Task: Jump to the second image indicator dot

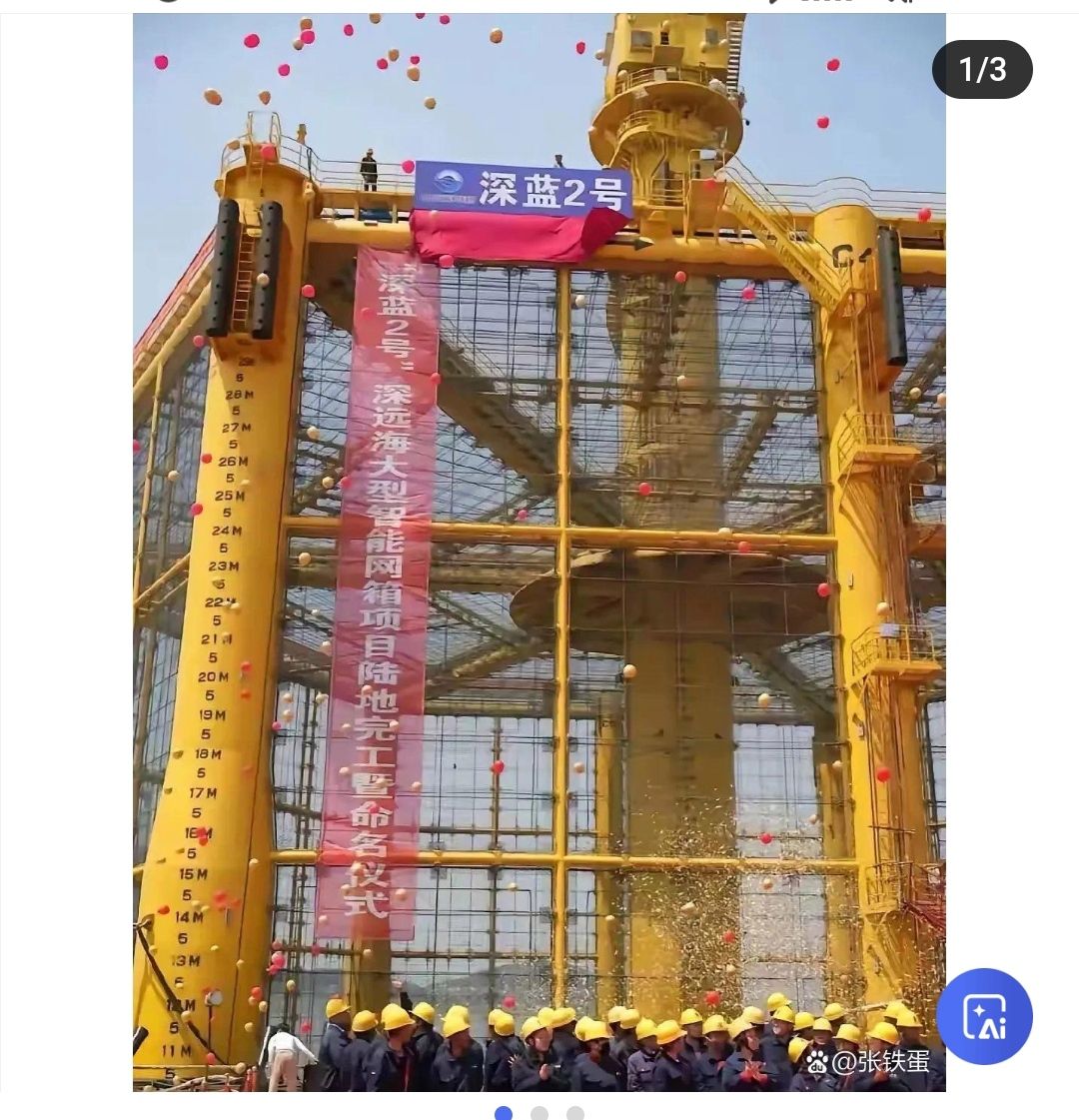Action: [x=539, y=1113]
